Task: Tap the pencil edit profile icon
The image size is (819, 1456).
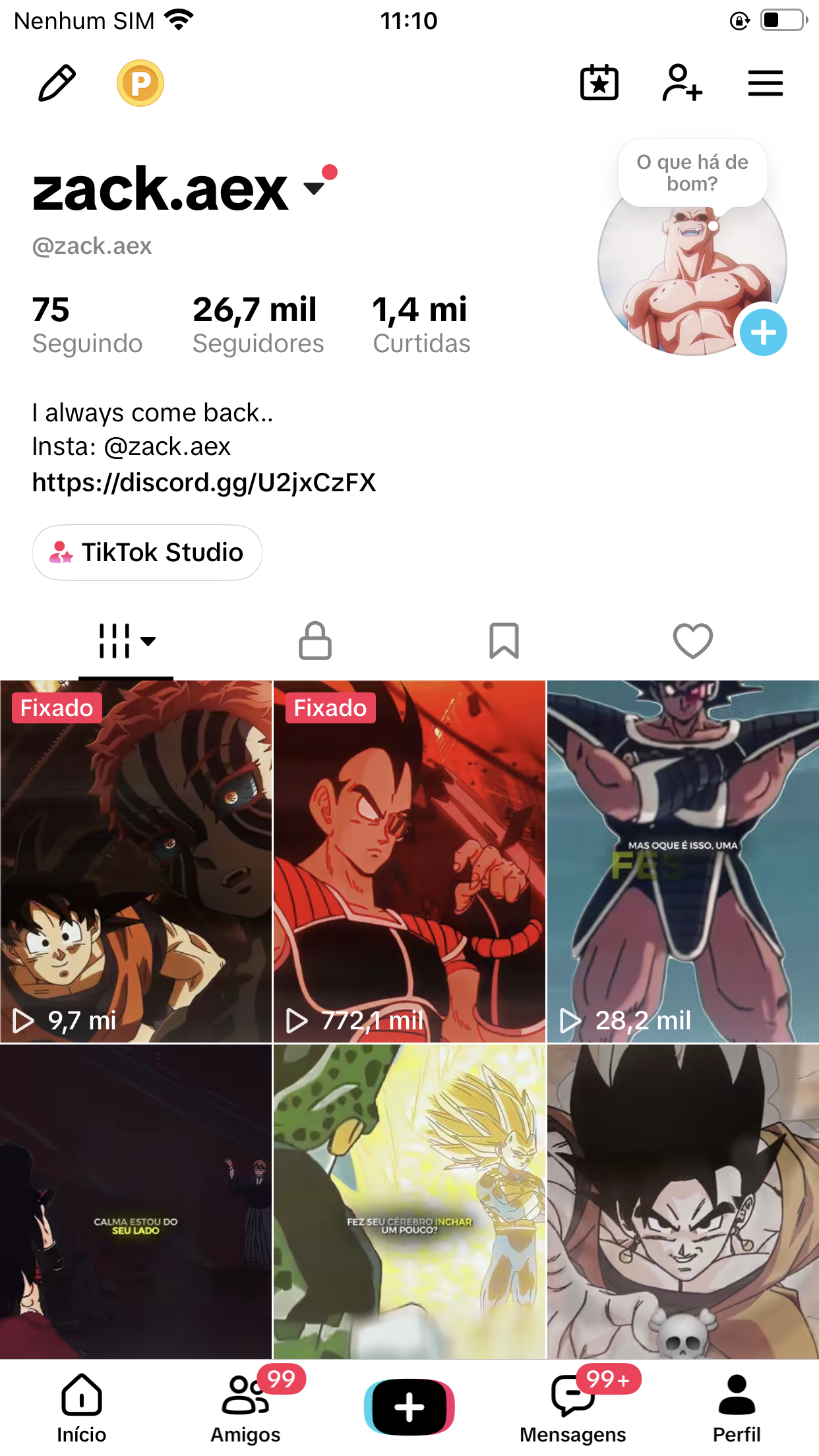Action: 57,83
